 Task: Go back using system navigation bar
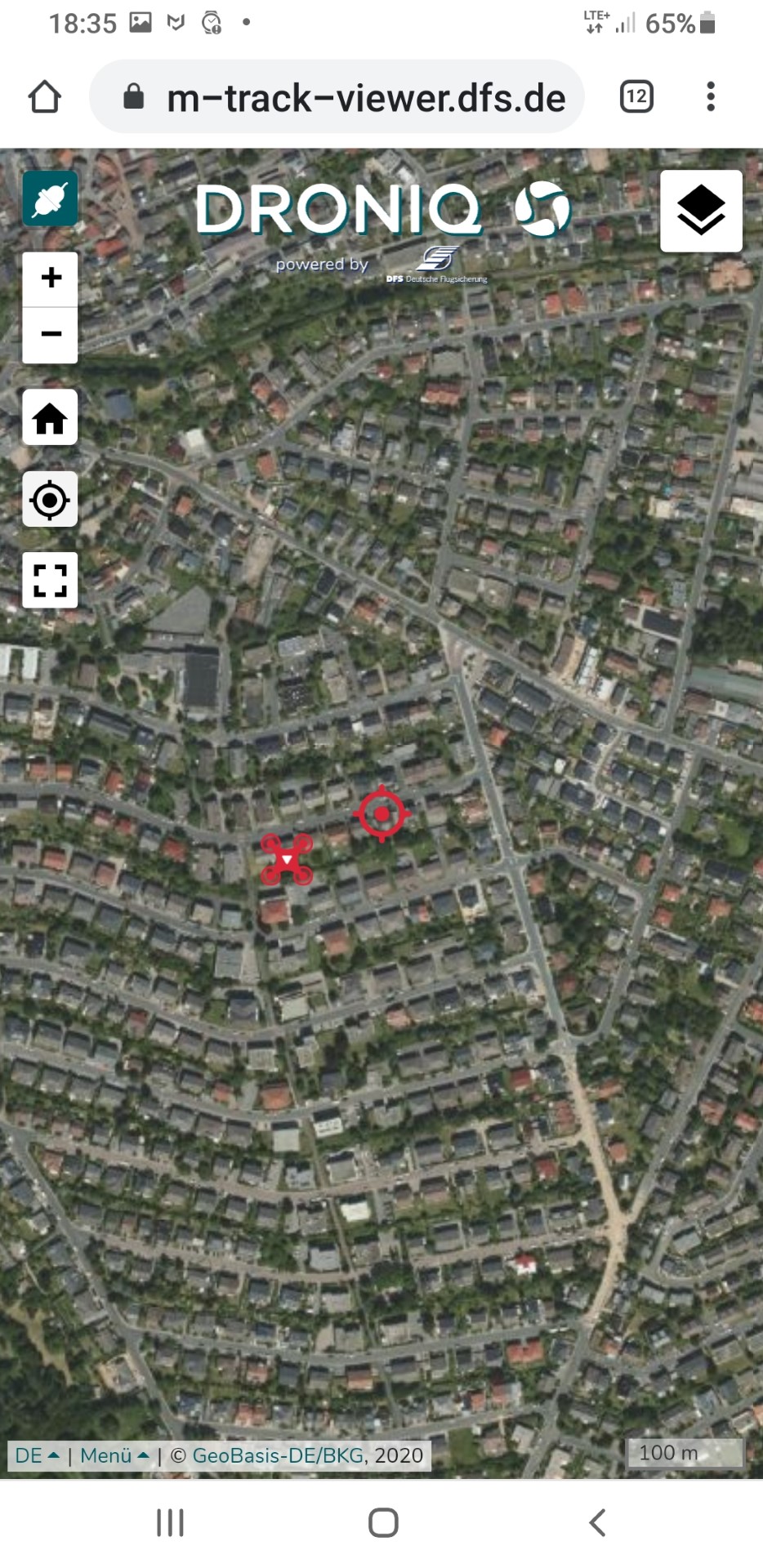tap(597, 1522)
